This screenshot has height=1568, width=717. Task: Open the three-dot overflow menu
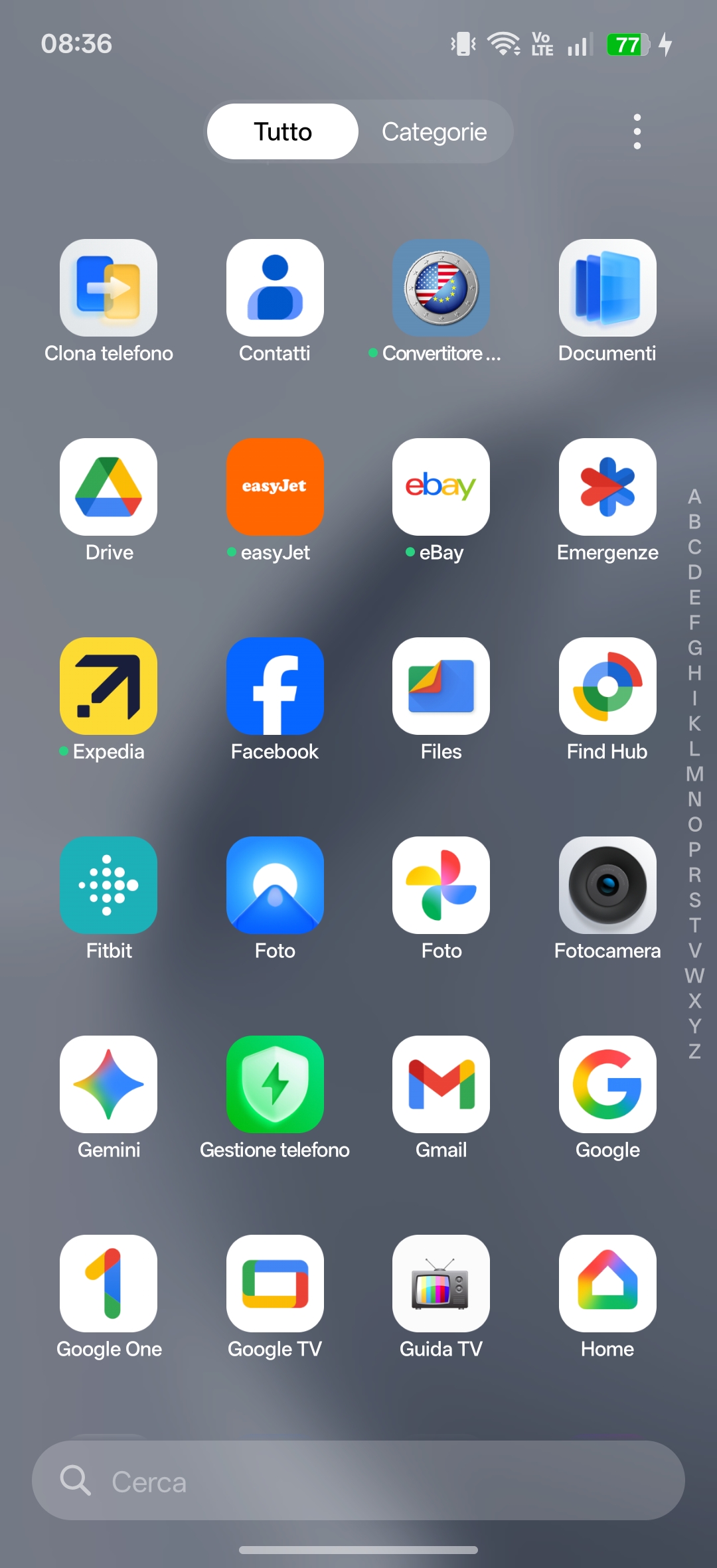tap(637, 131)
